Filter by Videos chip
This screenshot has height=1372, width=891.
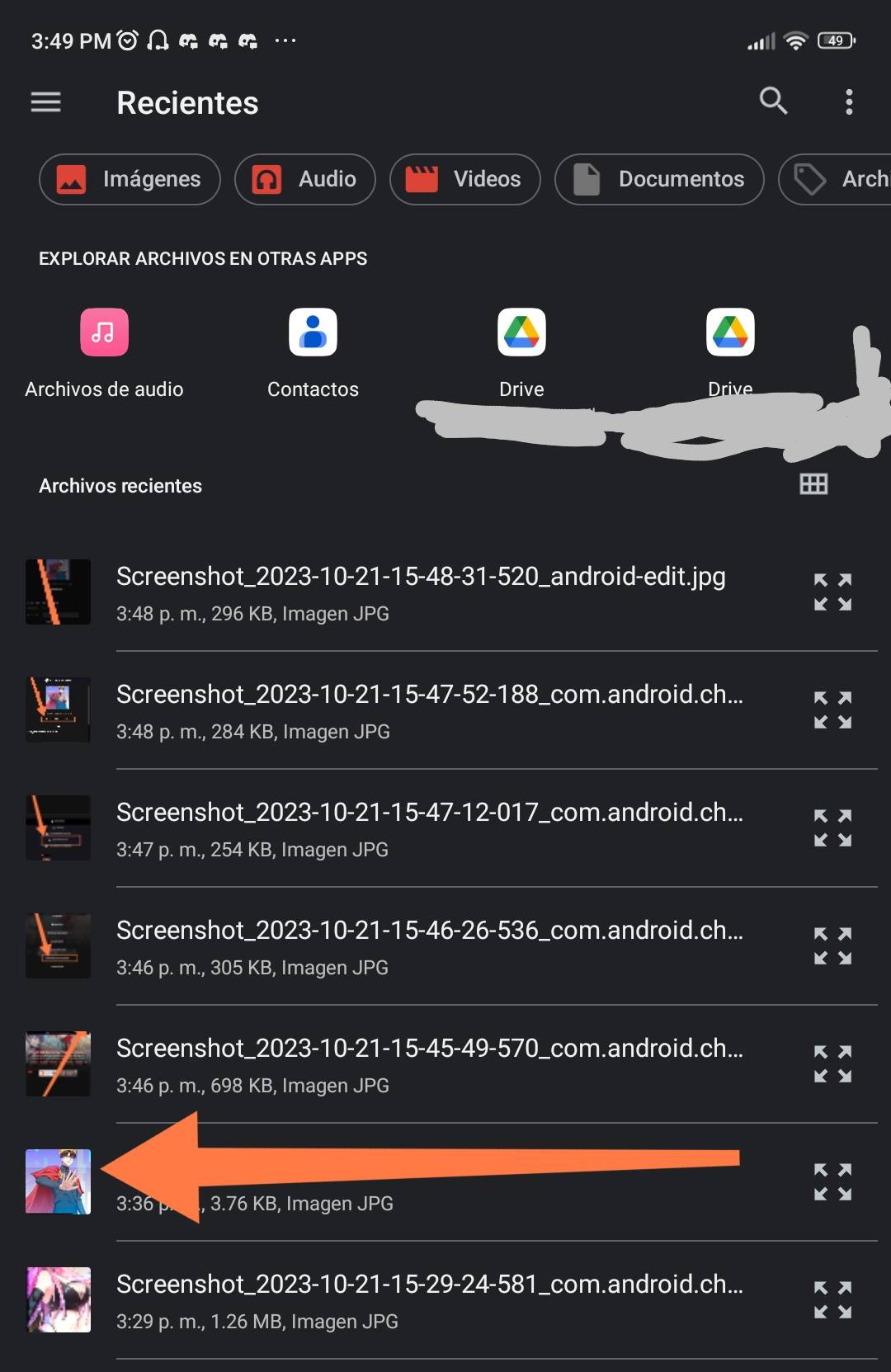(465, 179)
